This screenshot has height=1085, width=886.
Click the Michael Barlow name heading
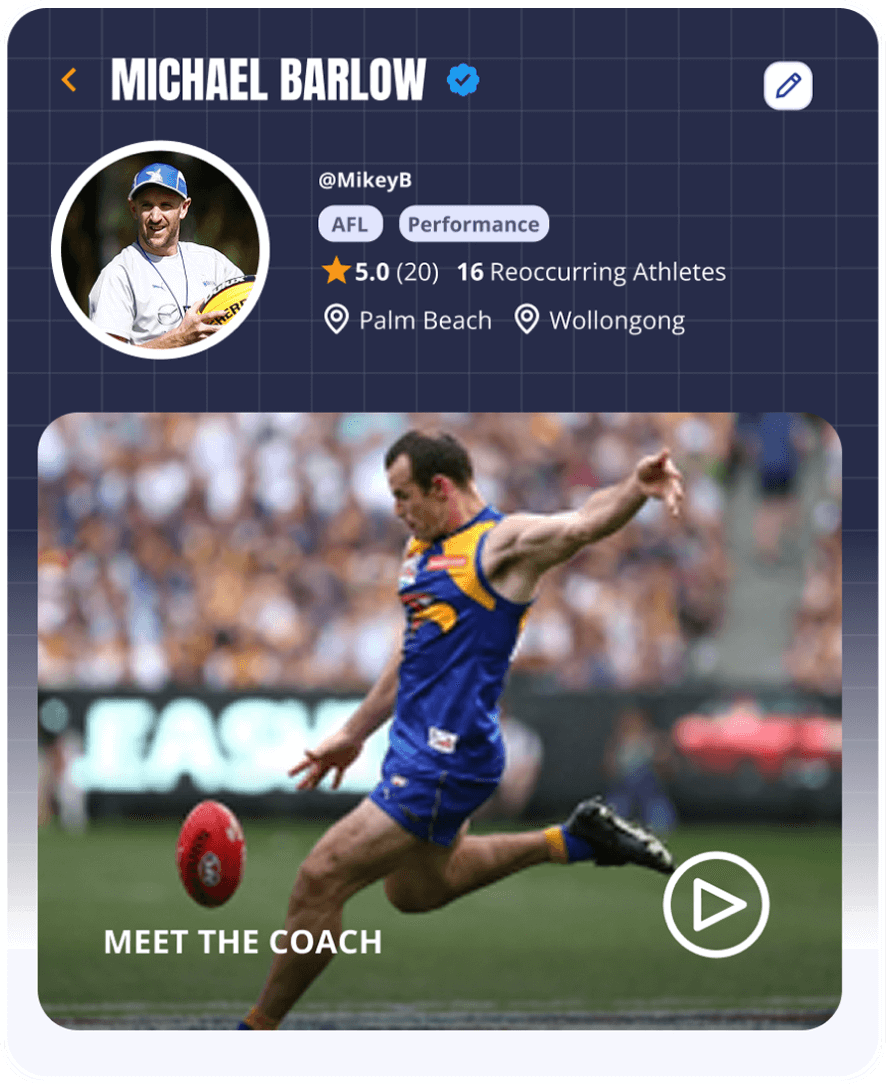click(x=272, y=77)
